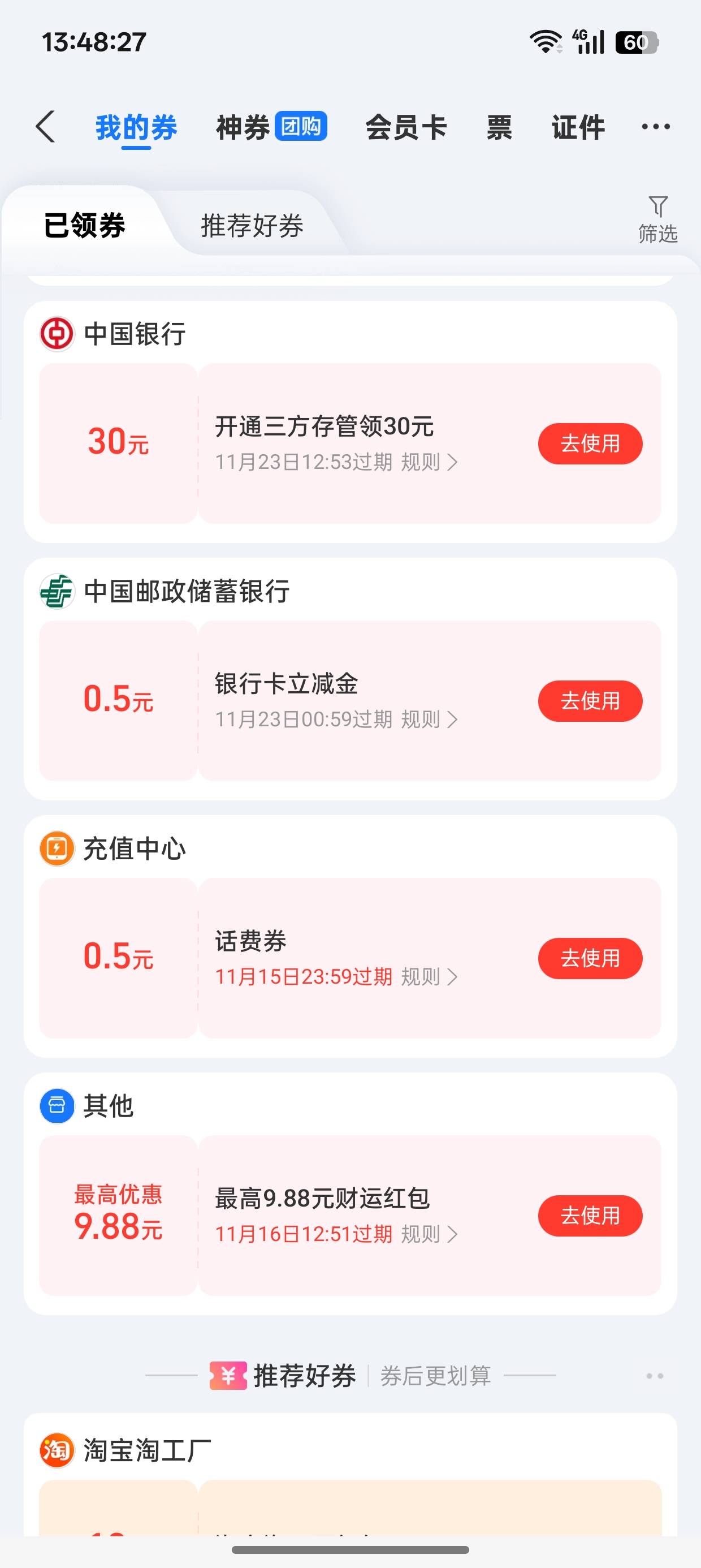
Task: Use the 最高9.88元财运红包
Action: click(x=590, y=1216)
